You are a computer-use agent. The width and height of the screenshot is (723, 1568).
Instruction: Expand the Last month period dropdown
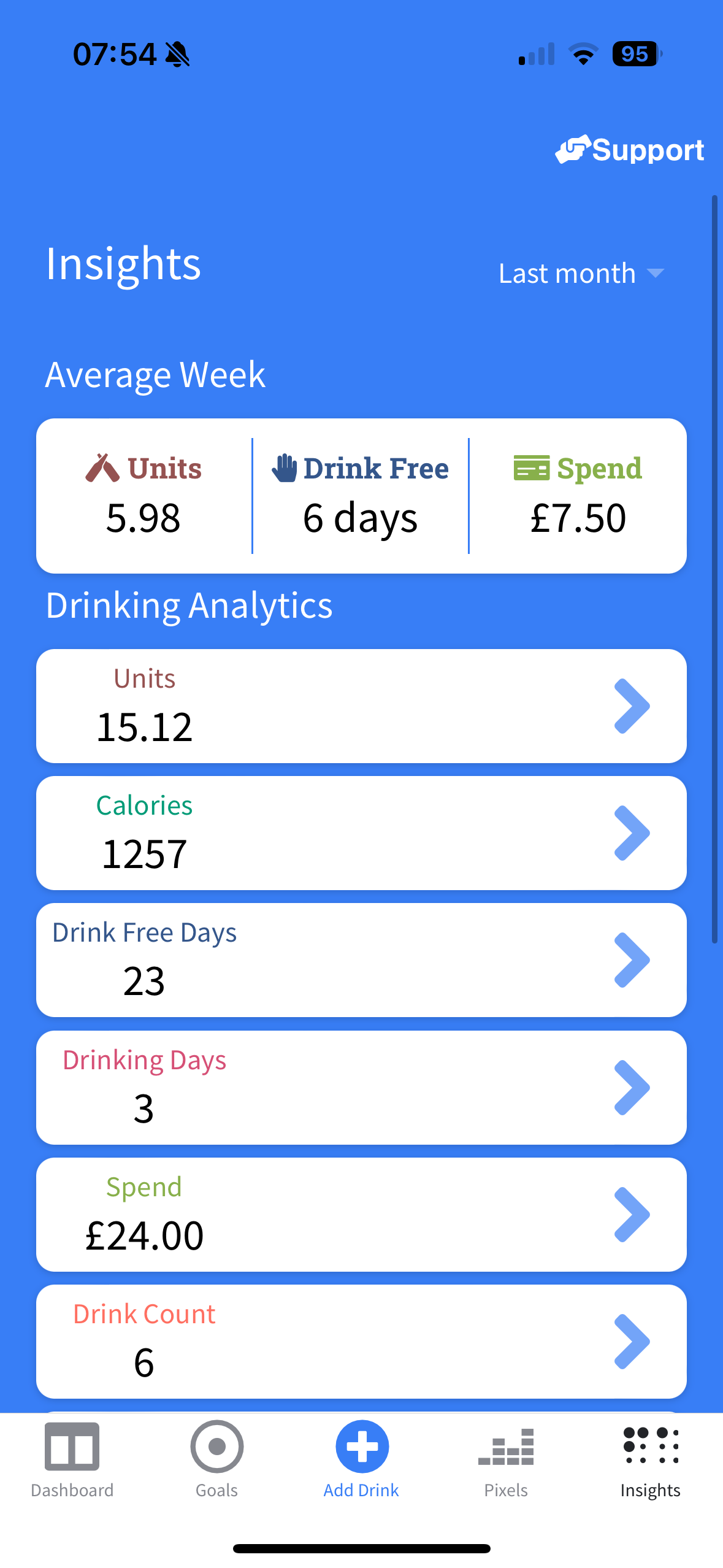pos(581,274)
